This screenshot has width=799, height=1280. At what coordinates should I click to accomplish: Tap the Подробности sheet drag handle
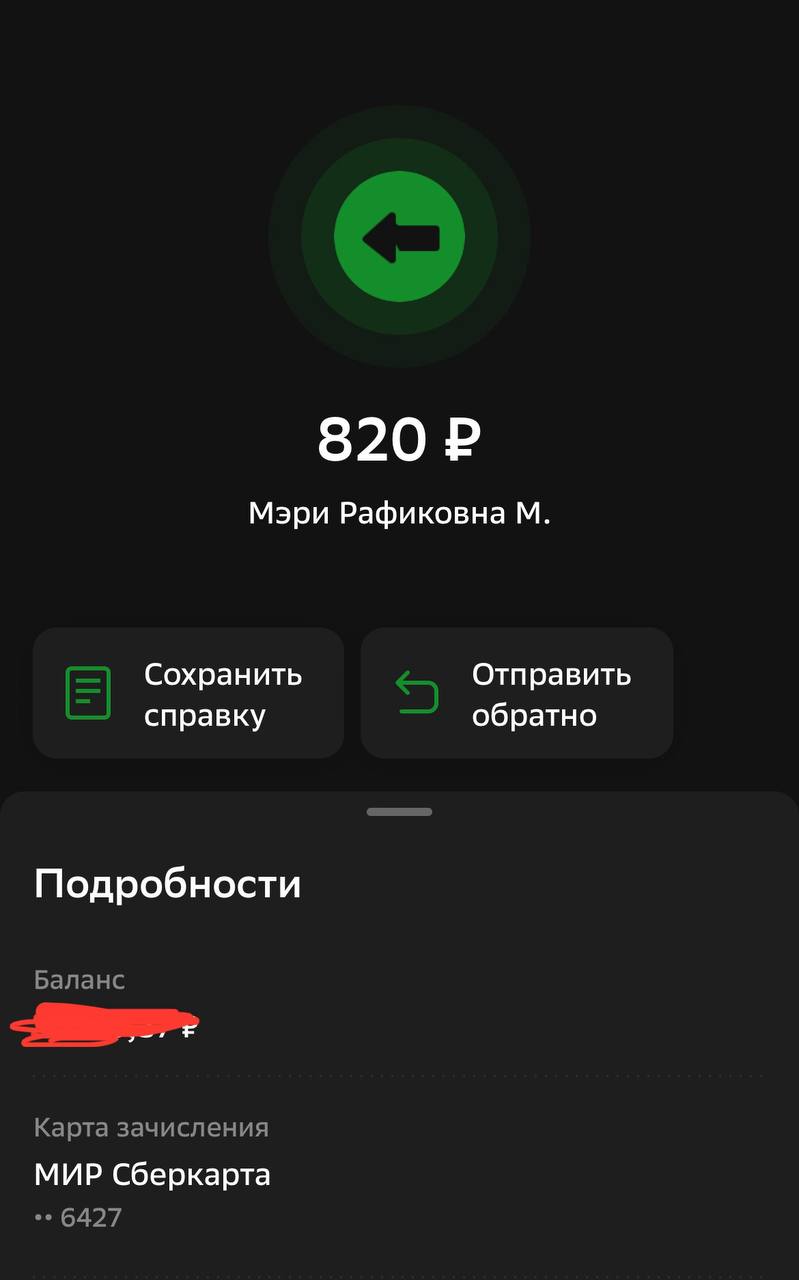399,812
